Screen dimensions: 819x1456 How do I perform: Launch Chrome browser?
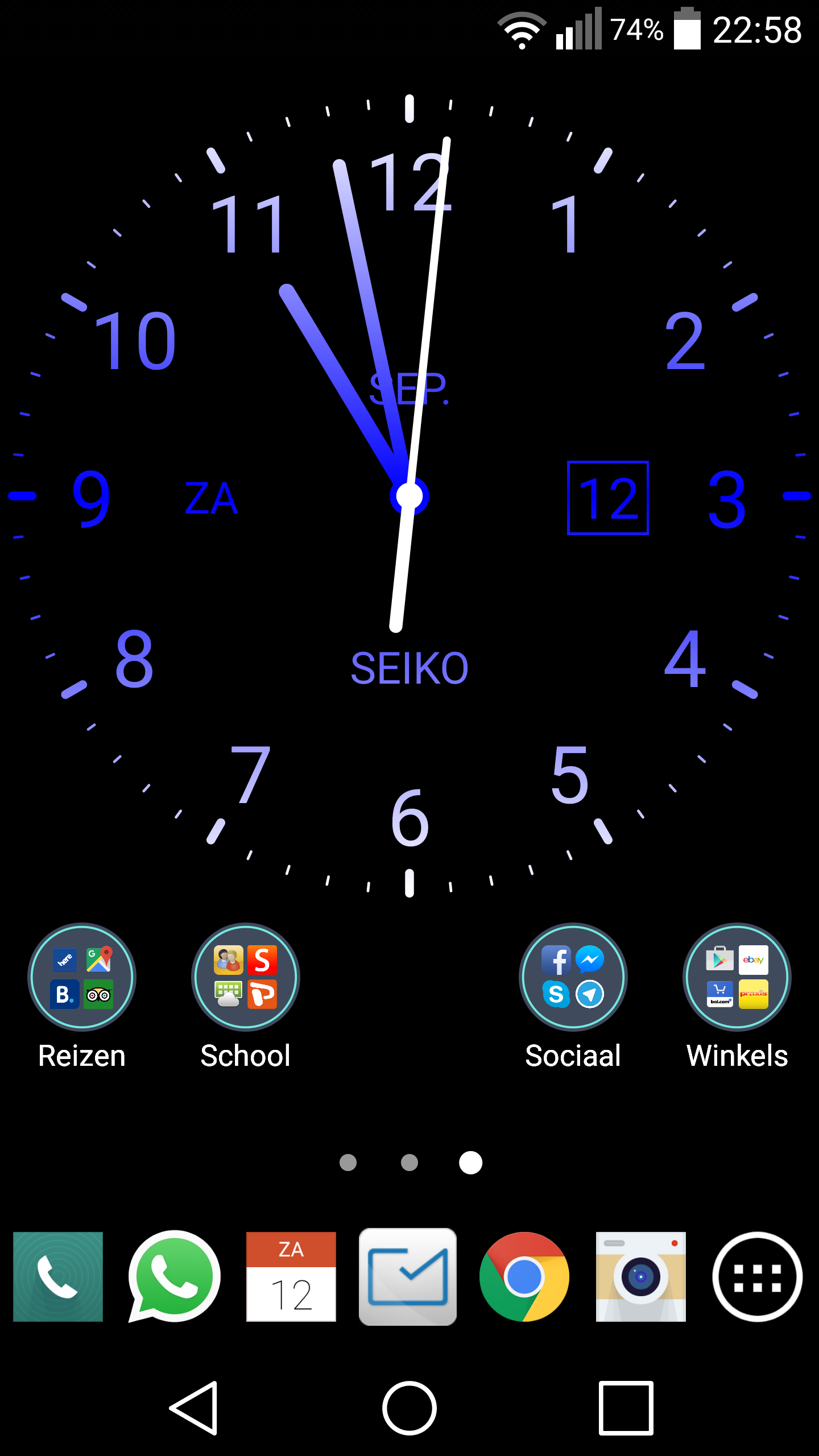pos(524,1276)
